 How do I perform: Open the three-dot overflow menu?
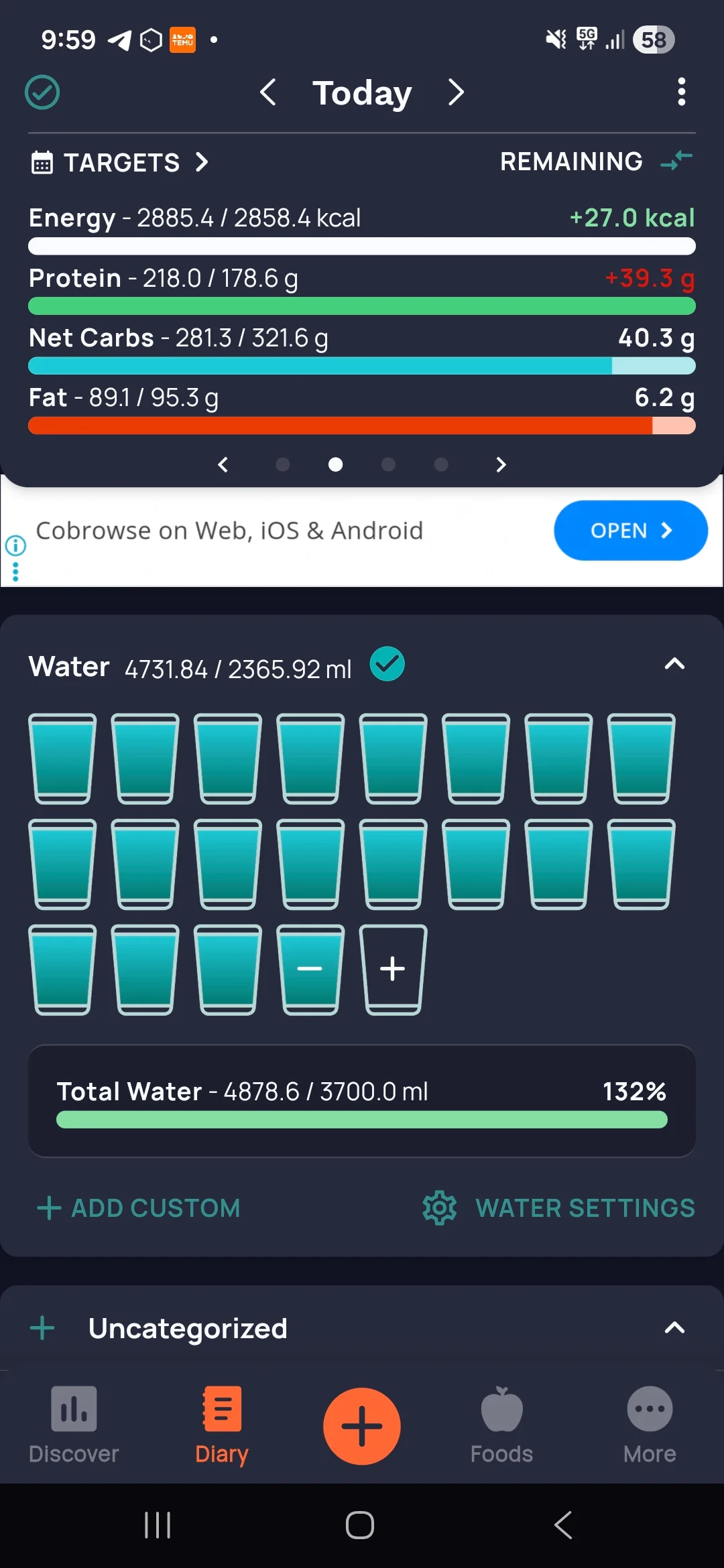[681, 92]
